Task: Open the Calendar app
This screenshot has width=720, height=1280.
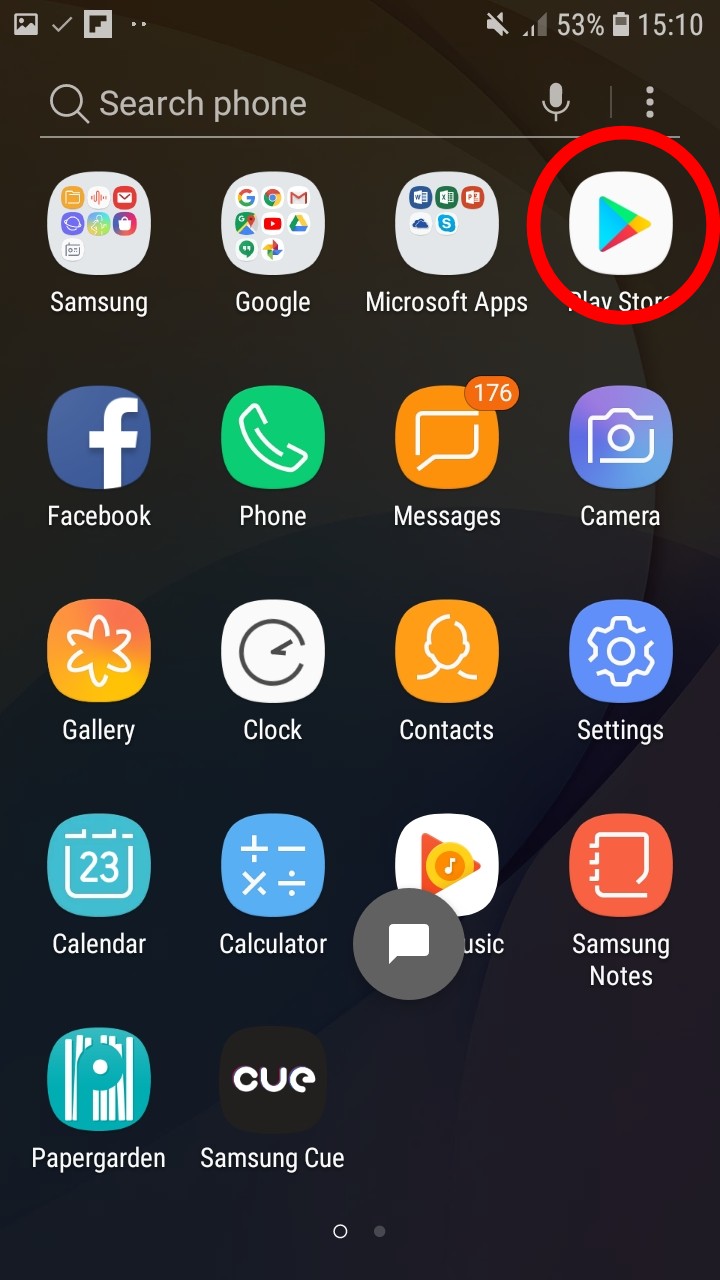Action: pyautogui.click(x=99, y=866)
